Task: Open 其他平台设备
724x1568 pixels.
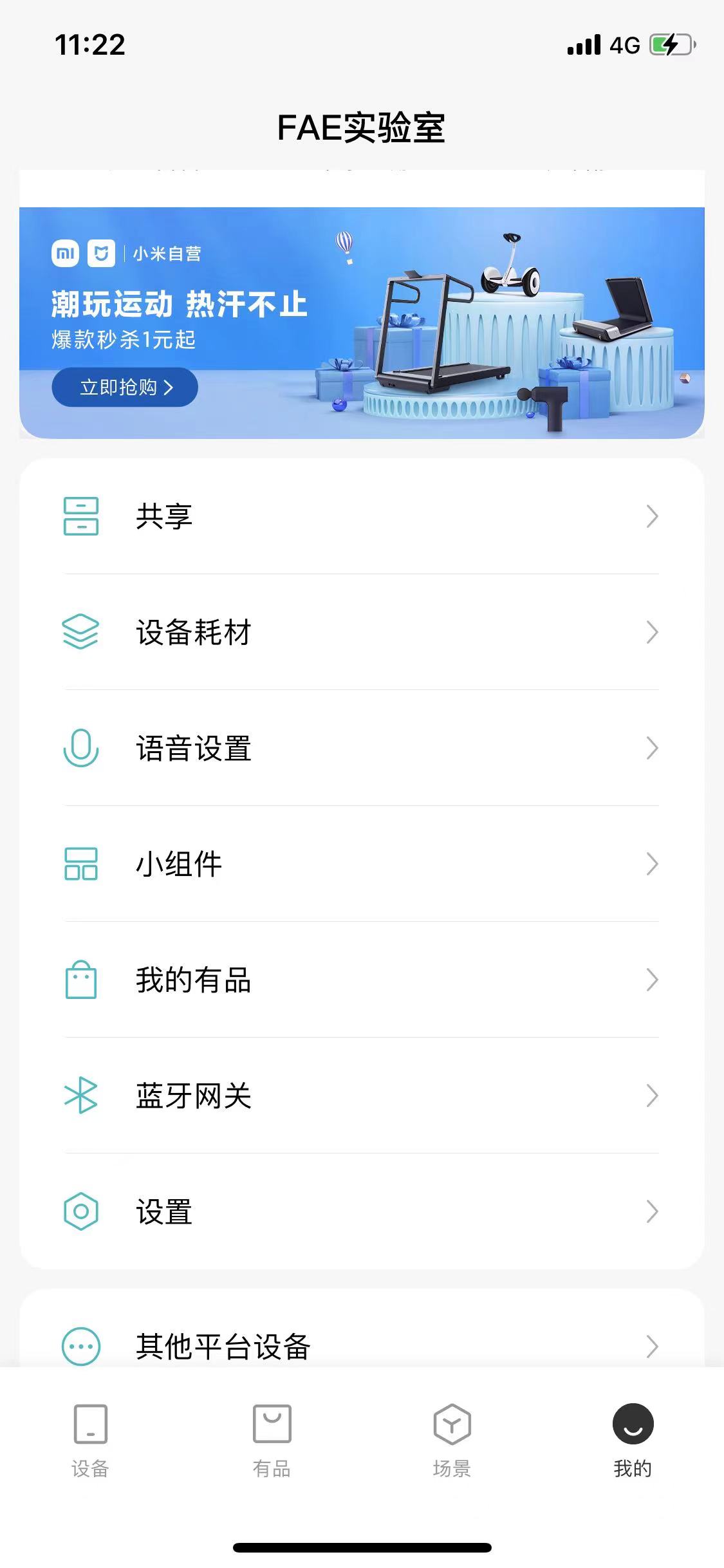Action: click(362, 1345)
